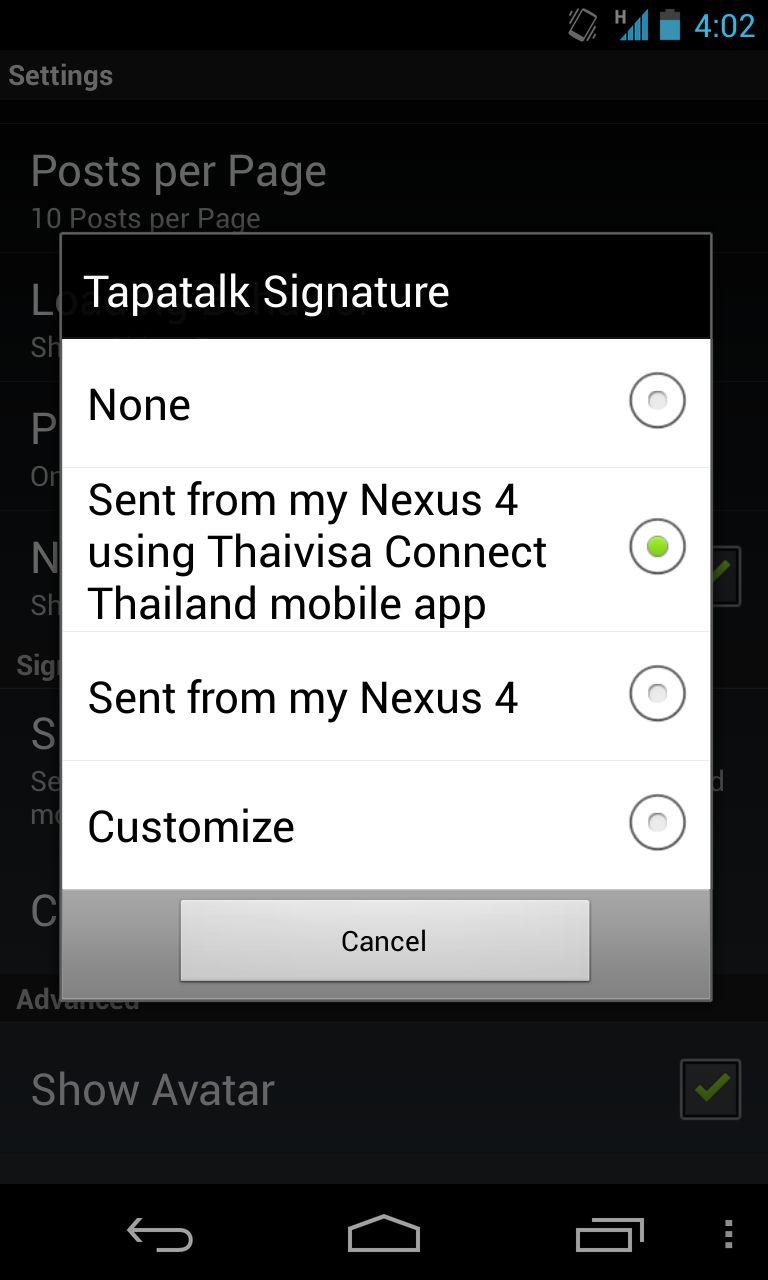
Task: Cancel the Tapatalk Signature dialog
Action: (384, 940)
